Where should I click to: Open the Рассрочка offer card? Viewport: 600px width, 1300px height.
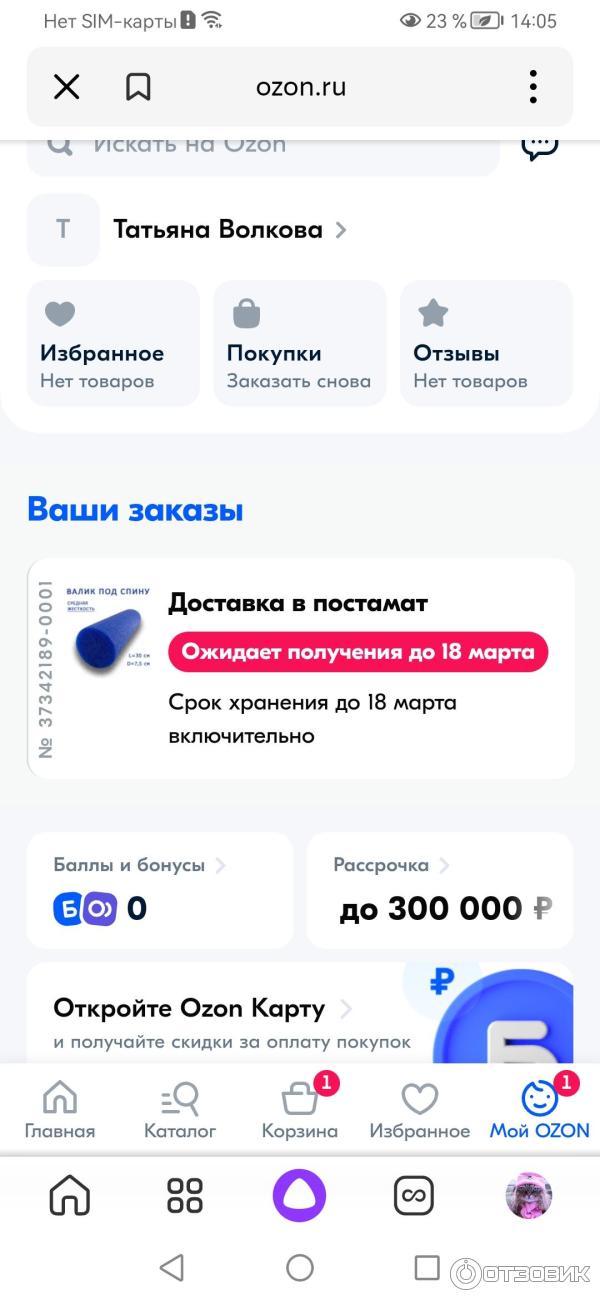point(440,890)
